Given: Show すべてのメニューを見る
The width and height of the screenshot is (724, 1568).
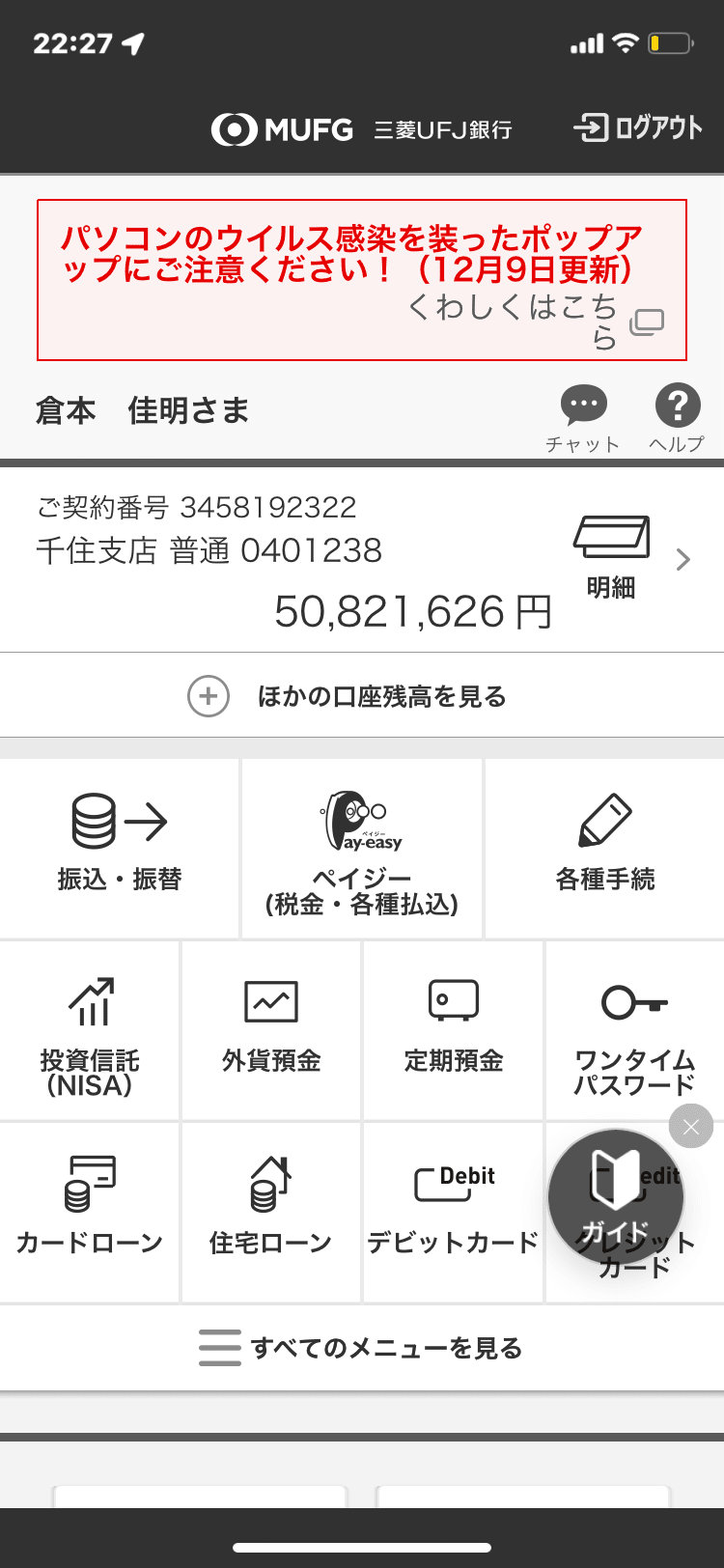Looking at the screenshot, I should pyautogui.click(x=362, y=1348).
